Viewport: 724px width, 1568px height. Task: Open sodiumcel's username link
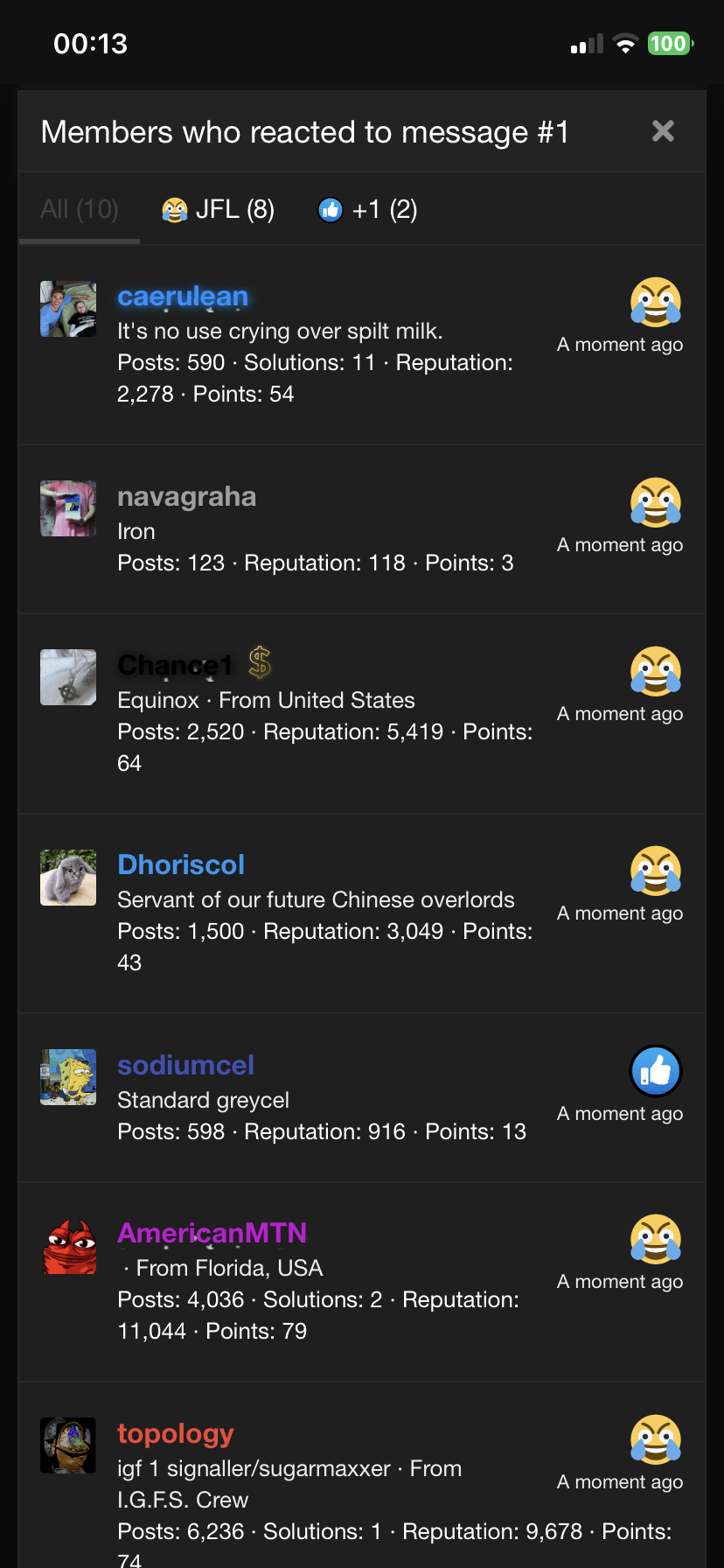pos(185,1066)
